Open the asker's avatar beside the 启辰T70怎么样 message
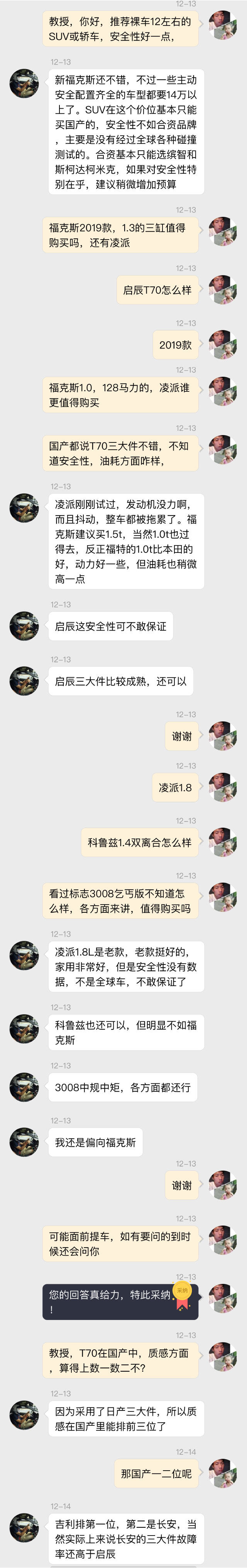The height and width of the screenshot is (1568, 247). coord(223,290)
